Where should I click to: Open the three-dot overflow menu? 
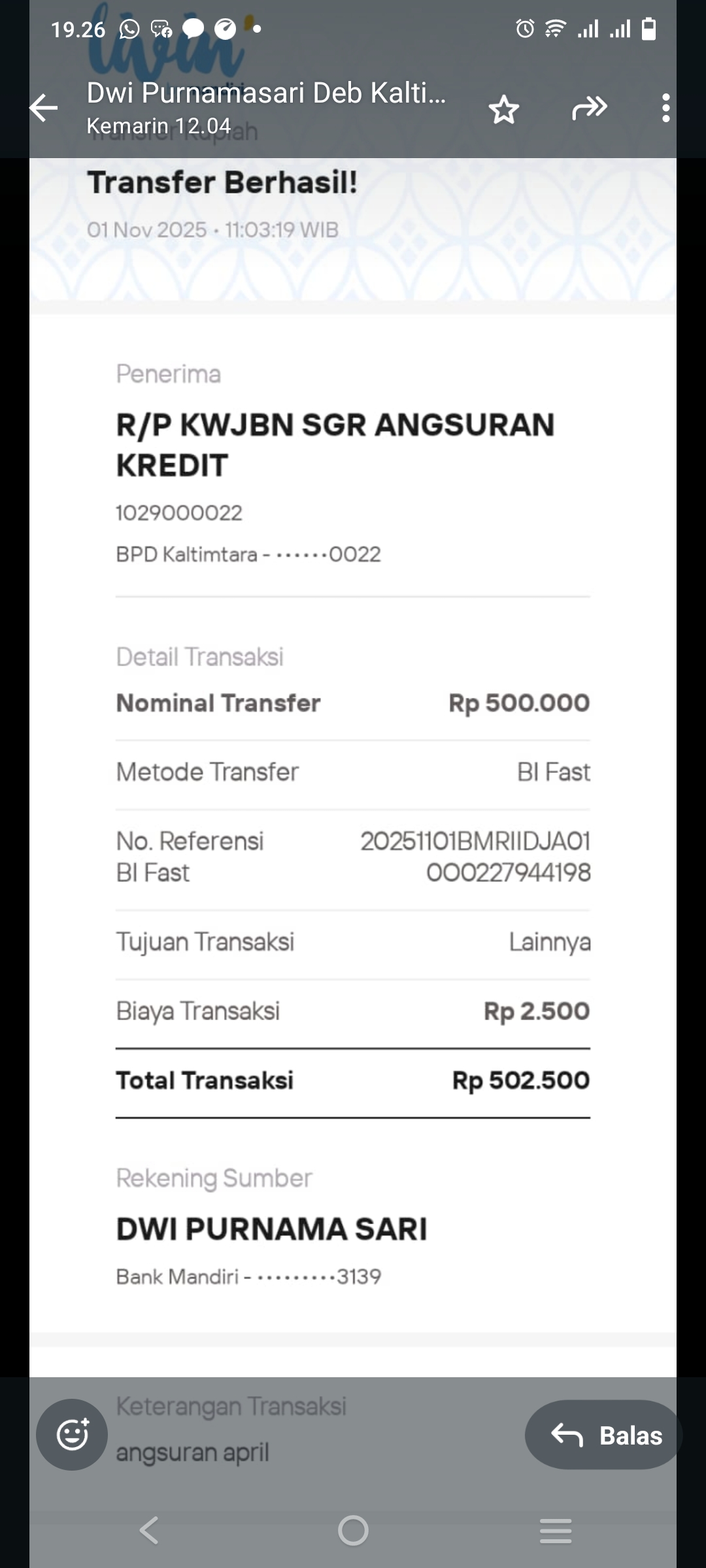point(665,108)
